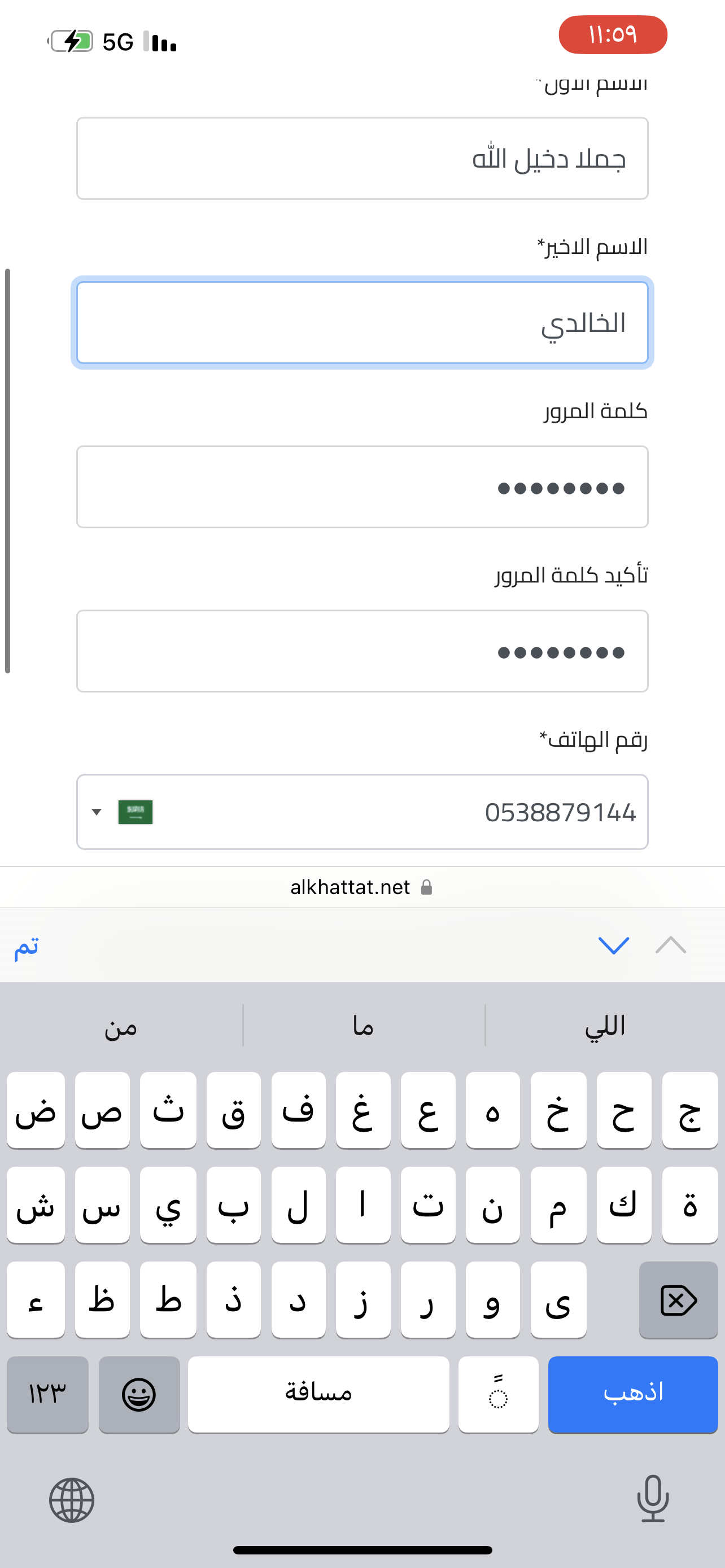Switch keyboard language with globe icon
725x1568 pixels.
(72, 1500)
